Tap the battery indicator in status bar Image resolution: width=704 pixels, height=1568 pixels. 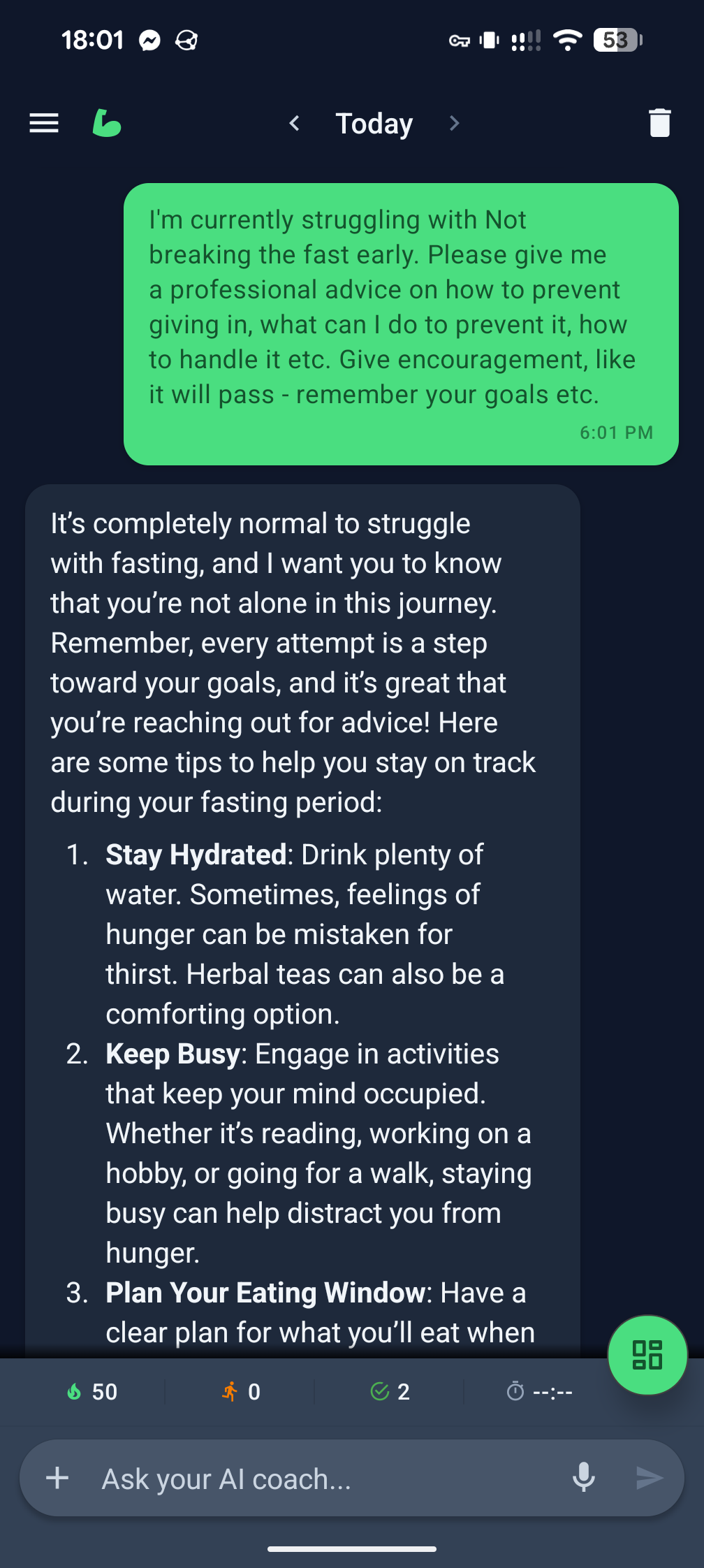pos(615,41)
